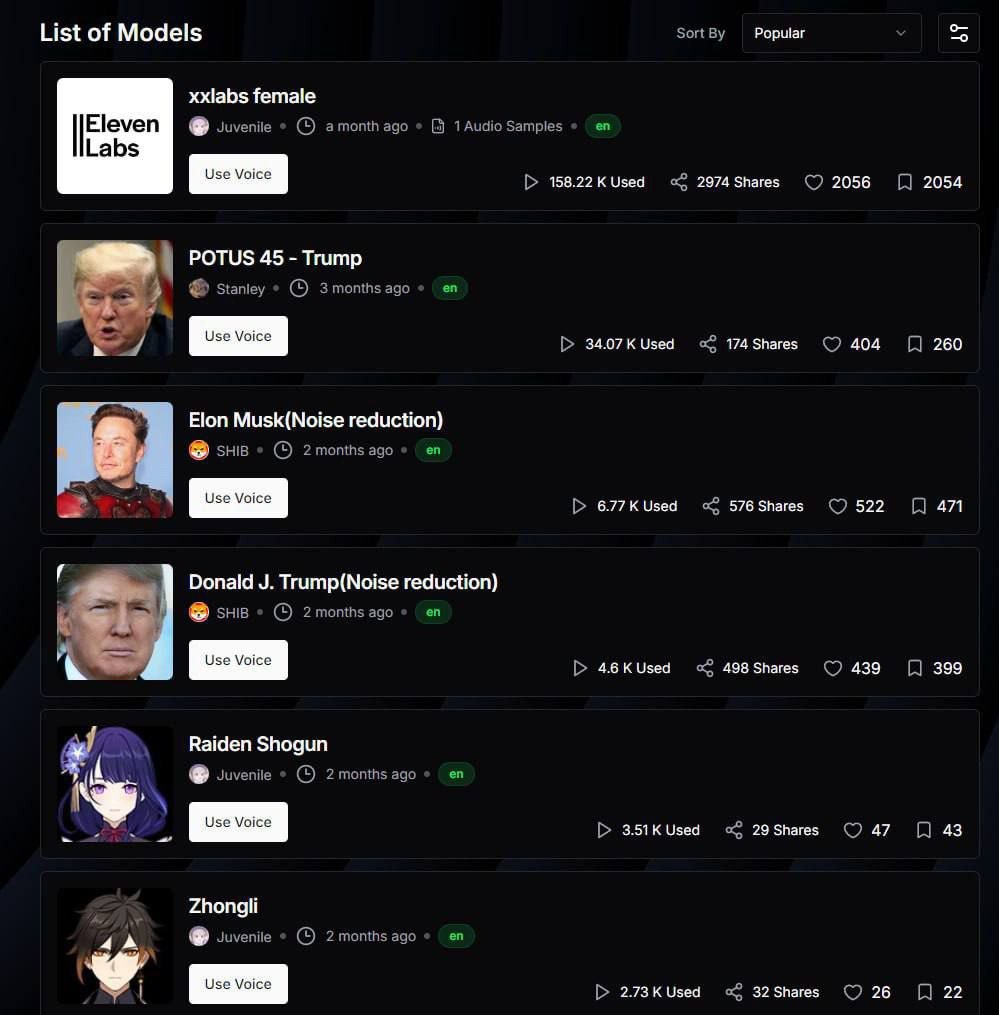Open the Sort By Popular dropdown
This screenshot has width=999, height=1015.
830,33
